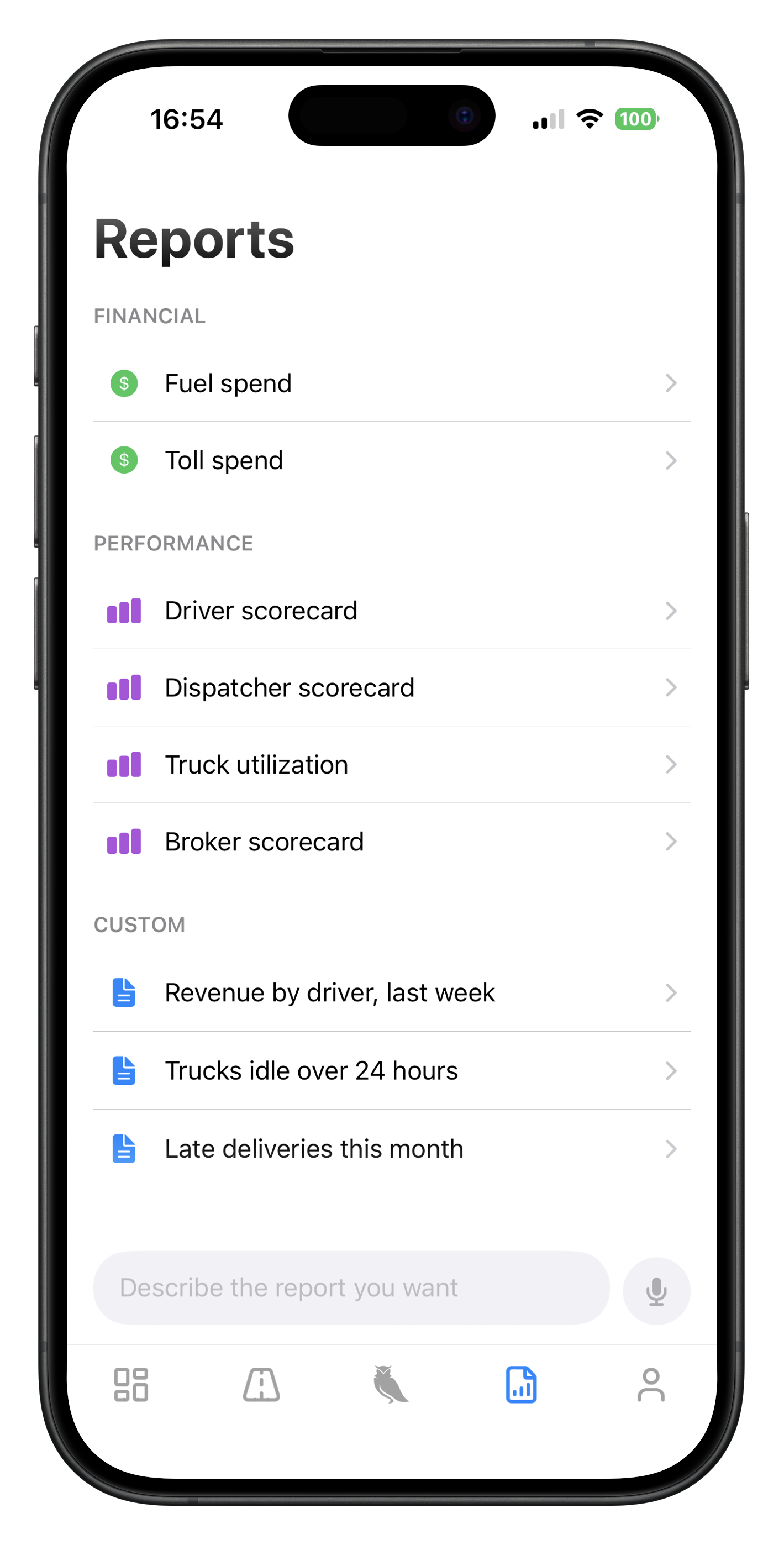The height and width of the screenshot is (1545, 784).
Task: Select Truck utilization report
Action: tap(391, 765)
